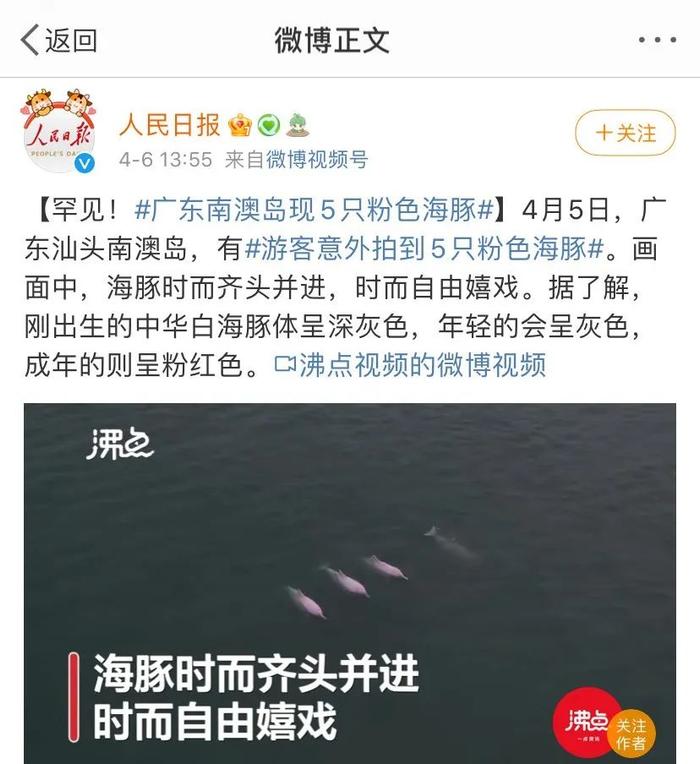Viewport: 700px width, 764px height.
Task: Open the three-dot overflow menu
Action: click(x=656, y=40)
